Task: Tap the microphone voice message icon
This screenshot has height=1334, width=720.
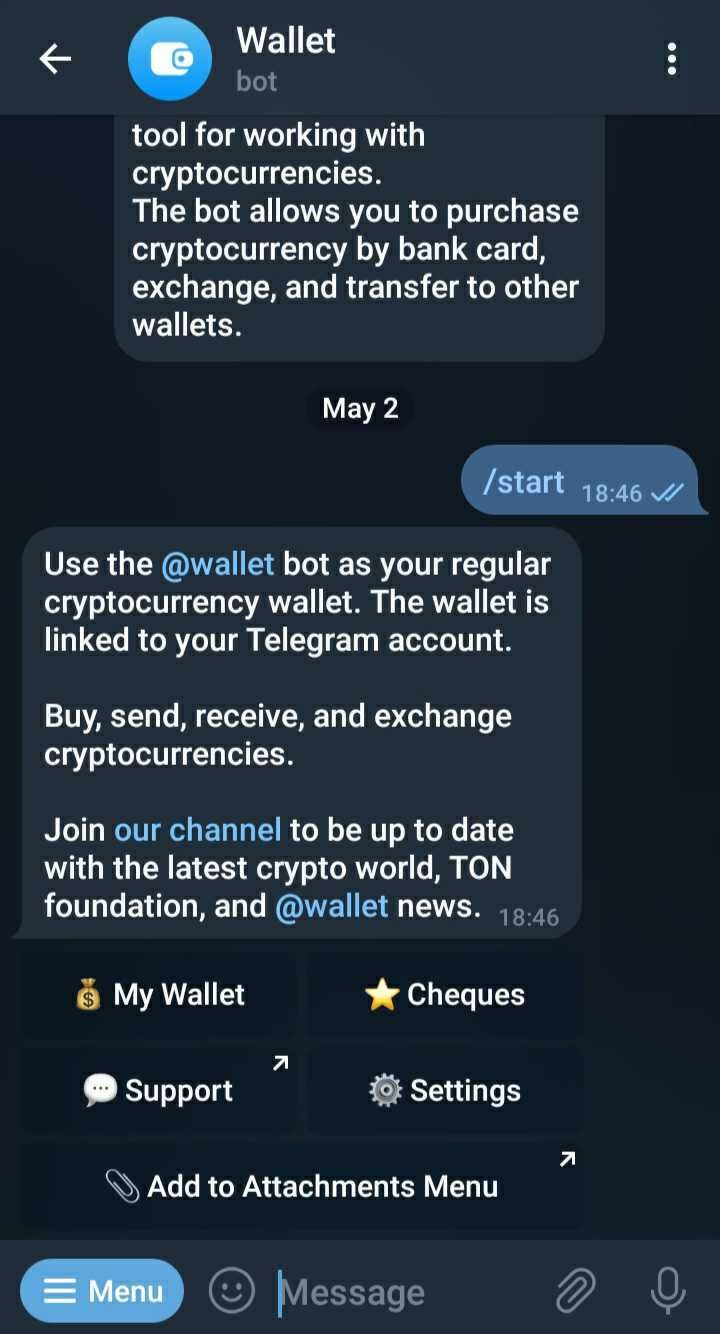Action: pos(668,1291)
